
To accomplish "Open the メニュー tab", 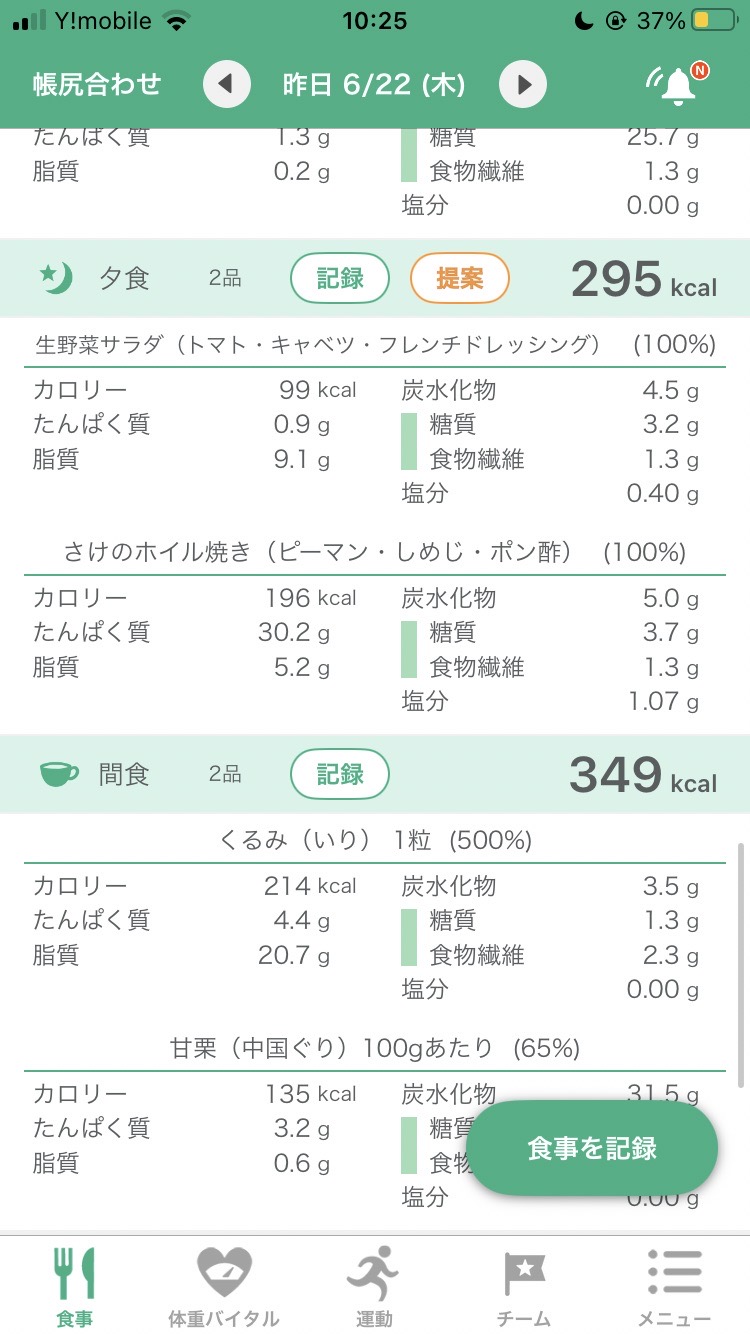I will (674, 1286).
